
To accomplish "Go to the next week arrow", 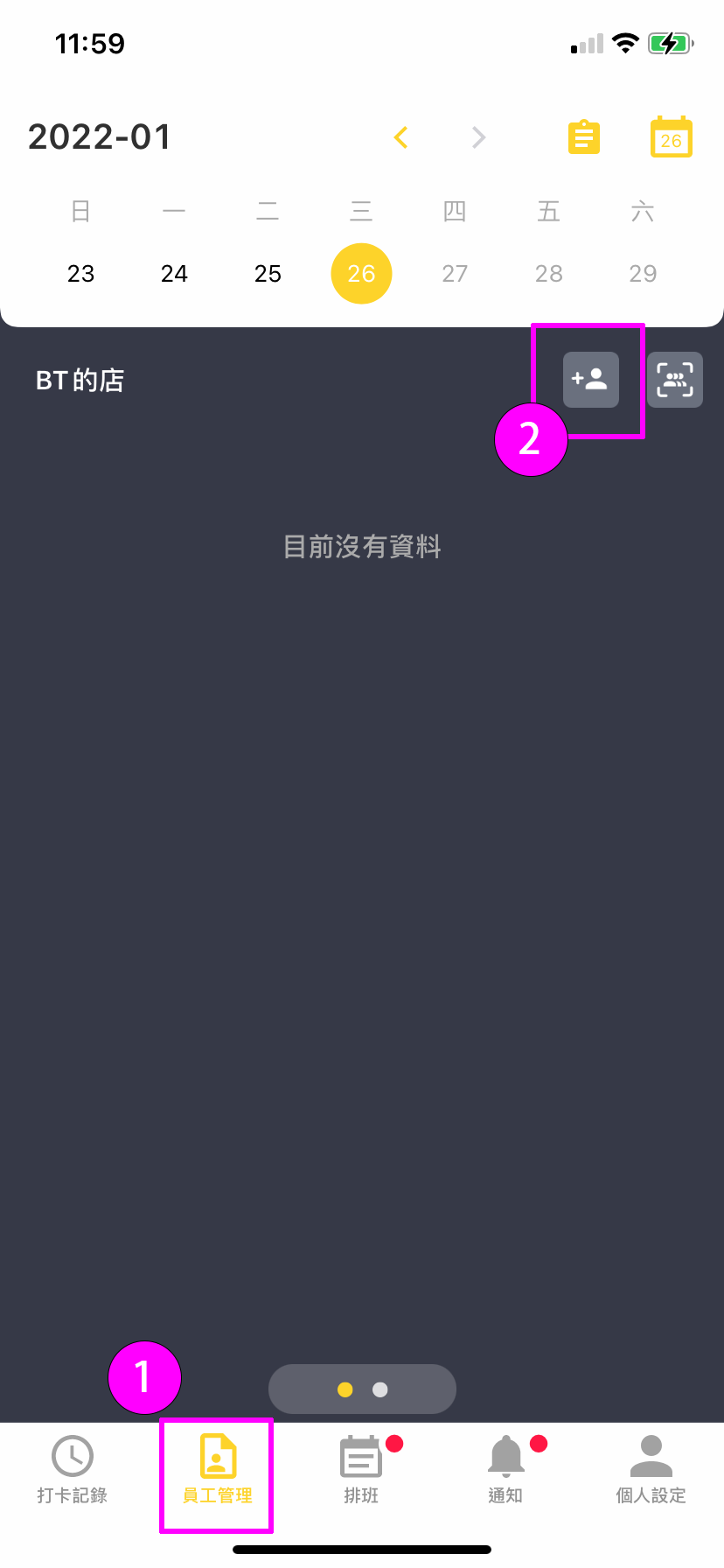I will click(478, 137).
